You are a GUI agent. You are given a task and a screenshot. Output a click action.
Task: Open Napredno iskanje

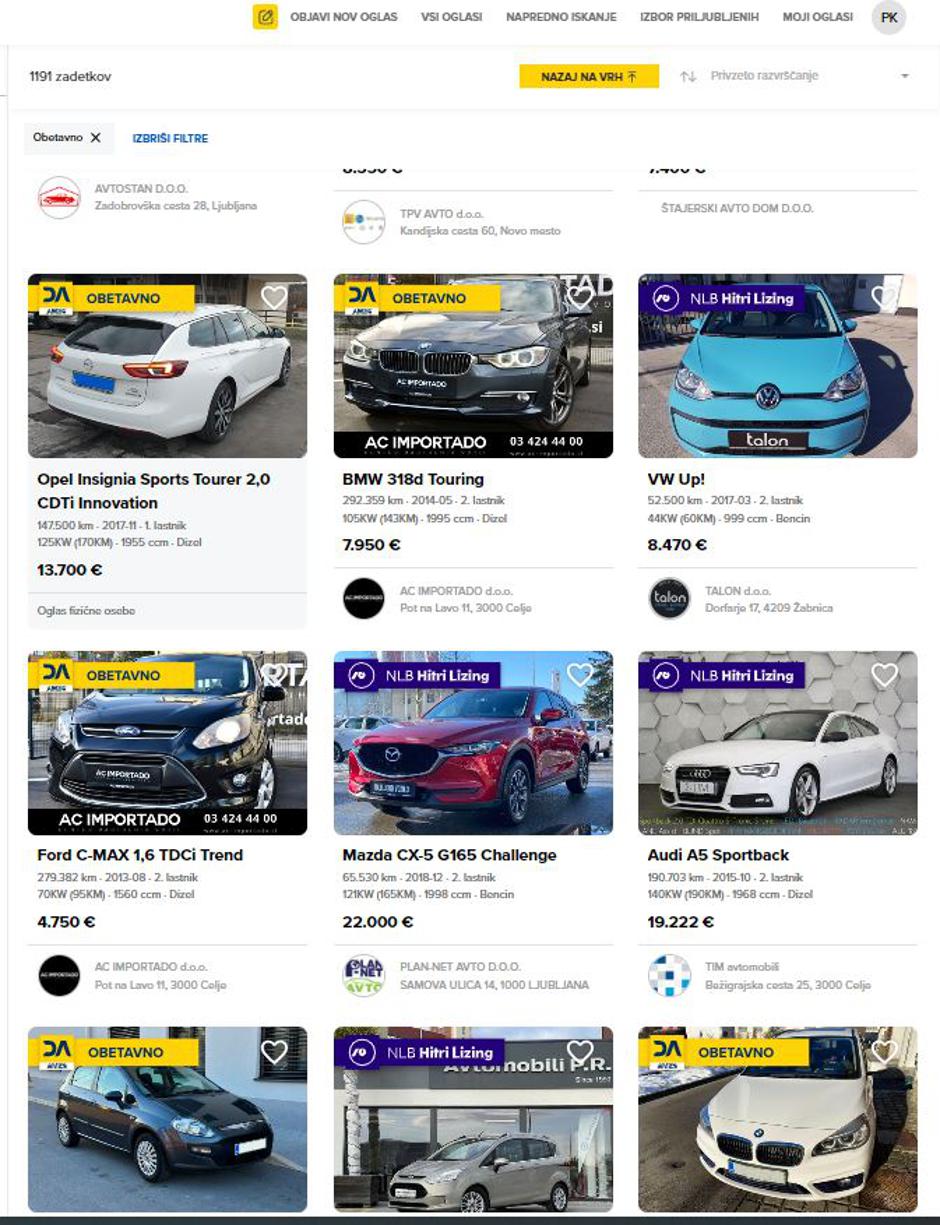click(x=561, y=17)
